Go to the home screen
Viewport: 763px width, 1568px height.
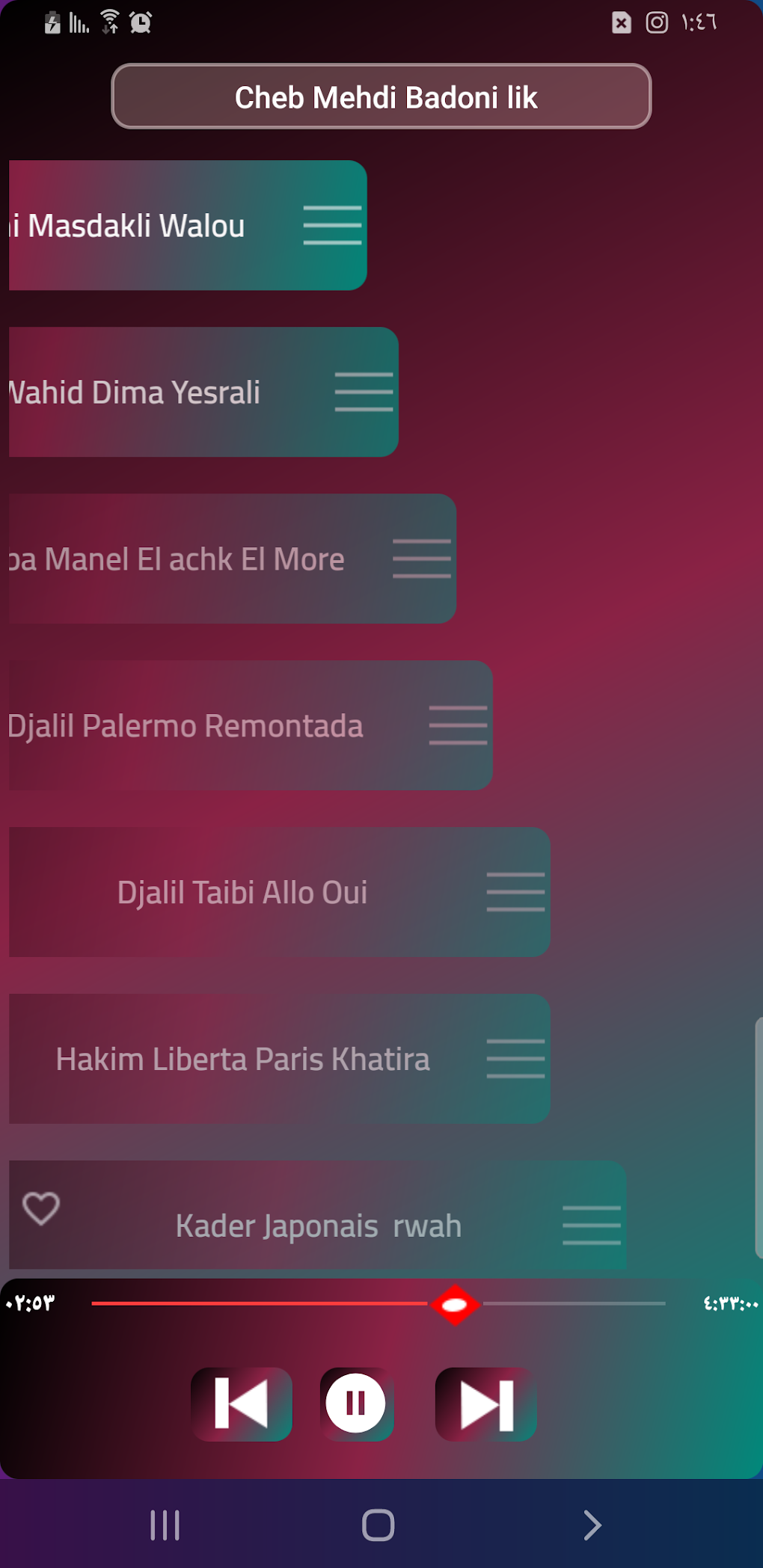(x=378, y=1525)
